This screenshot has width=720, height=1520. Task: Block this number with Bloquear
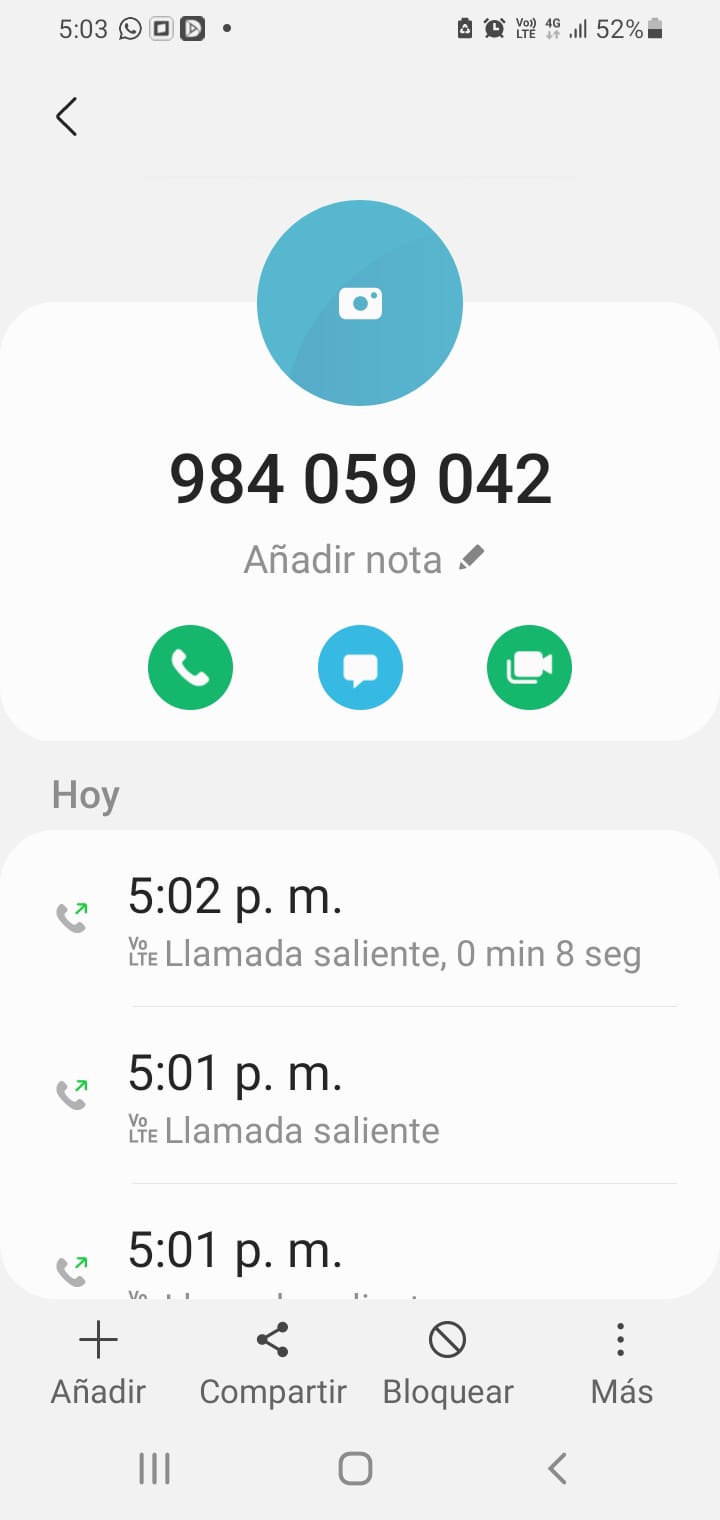(x=447, y=1362)
